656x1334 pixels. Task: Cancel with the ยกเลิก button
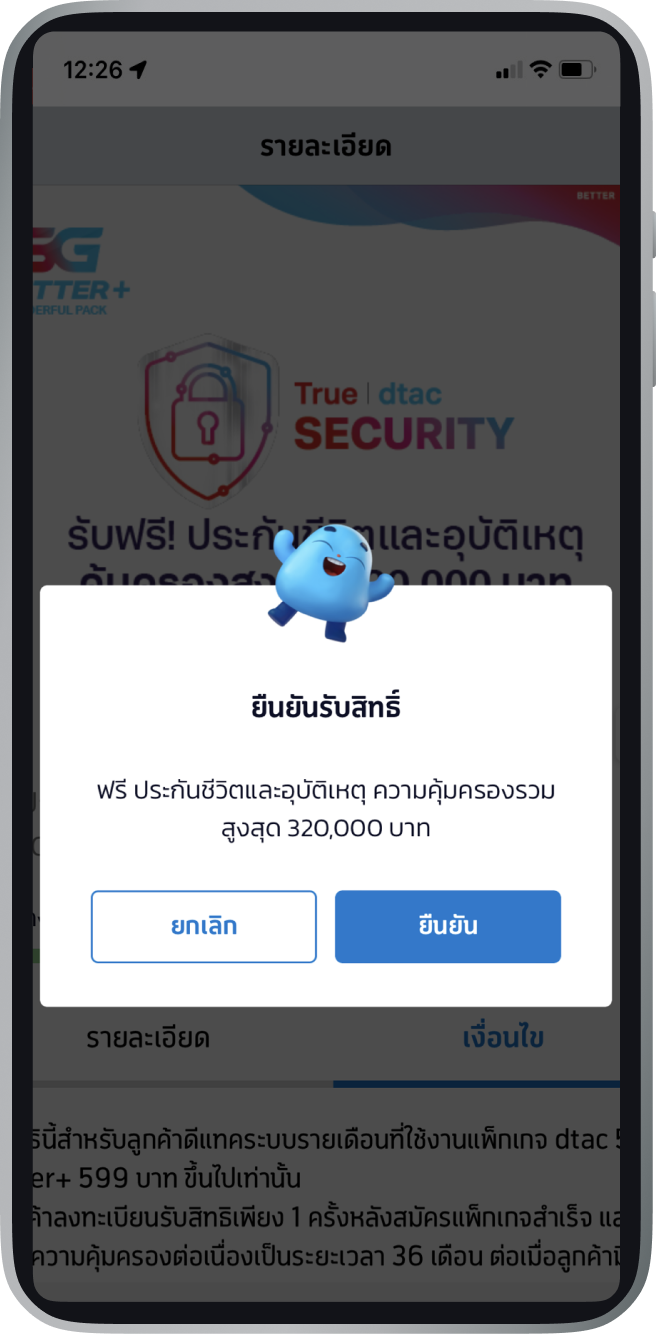point(204,926)
